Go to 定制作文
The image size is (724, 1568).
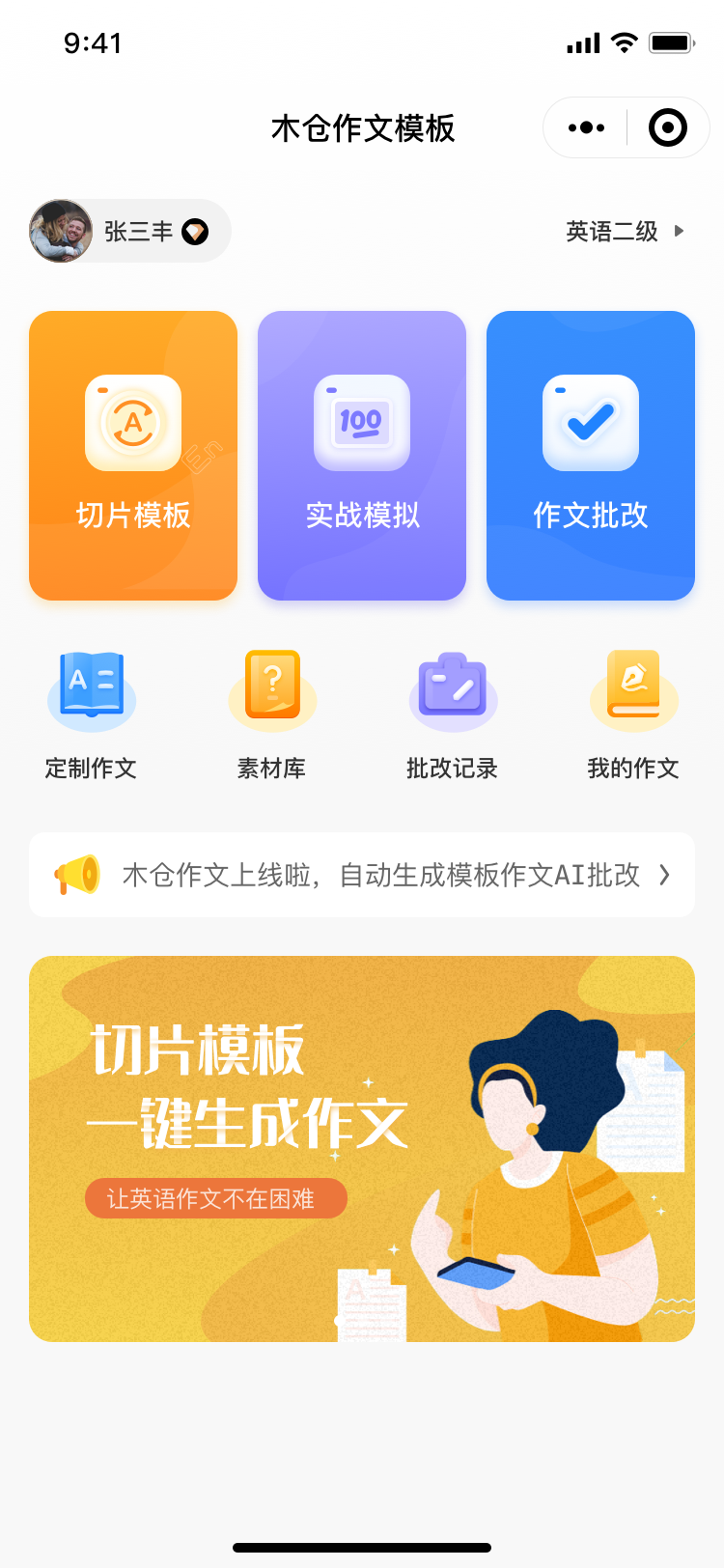[x=91, y=716]
